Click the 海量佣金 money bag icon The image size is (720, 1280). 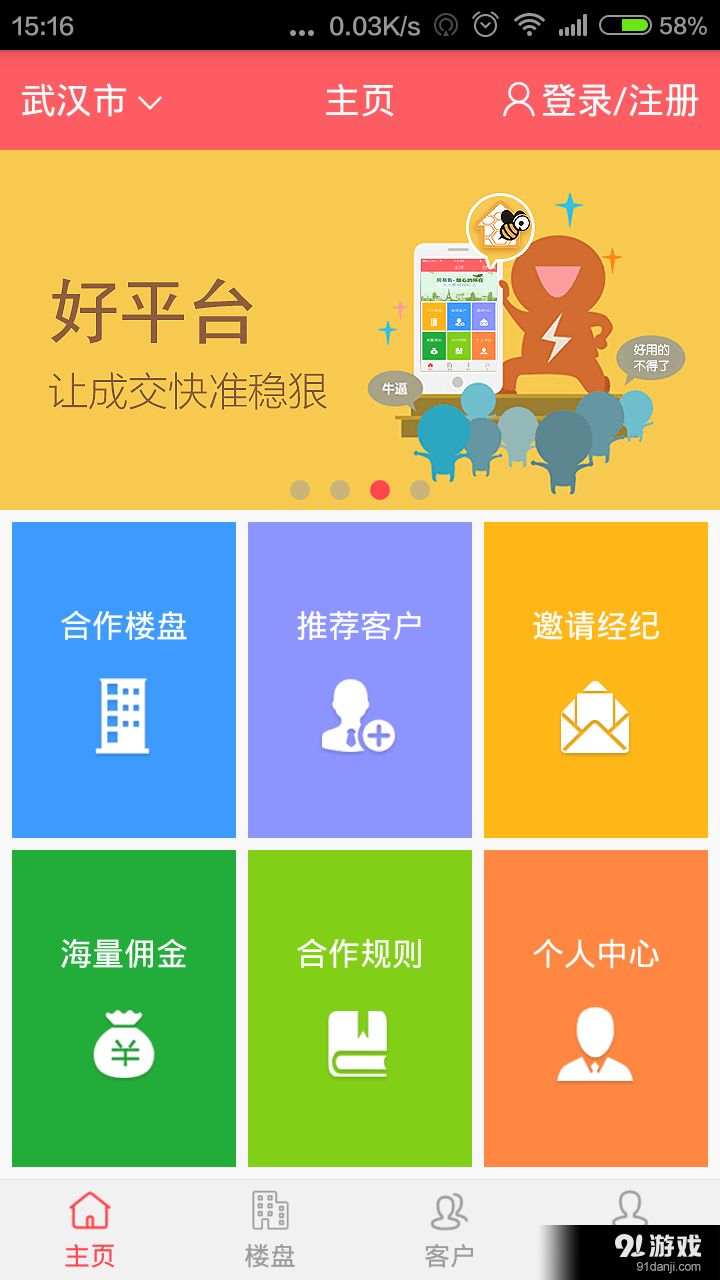[122, 1045]
